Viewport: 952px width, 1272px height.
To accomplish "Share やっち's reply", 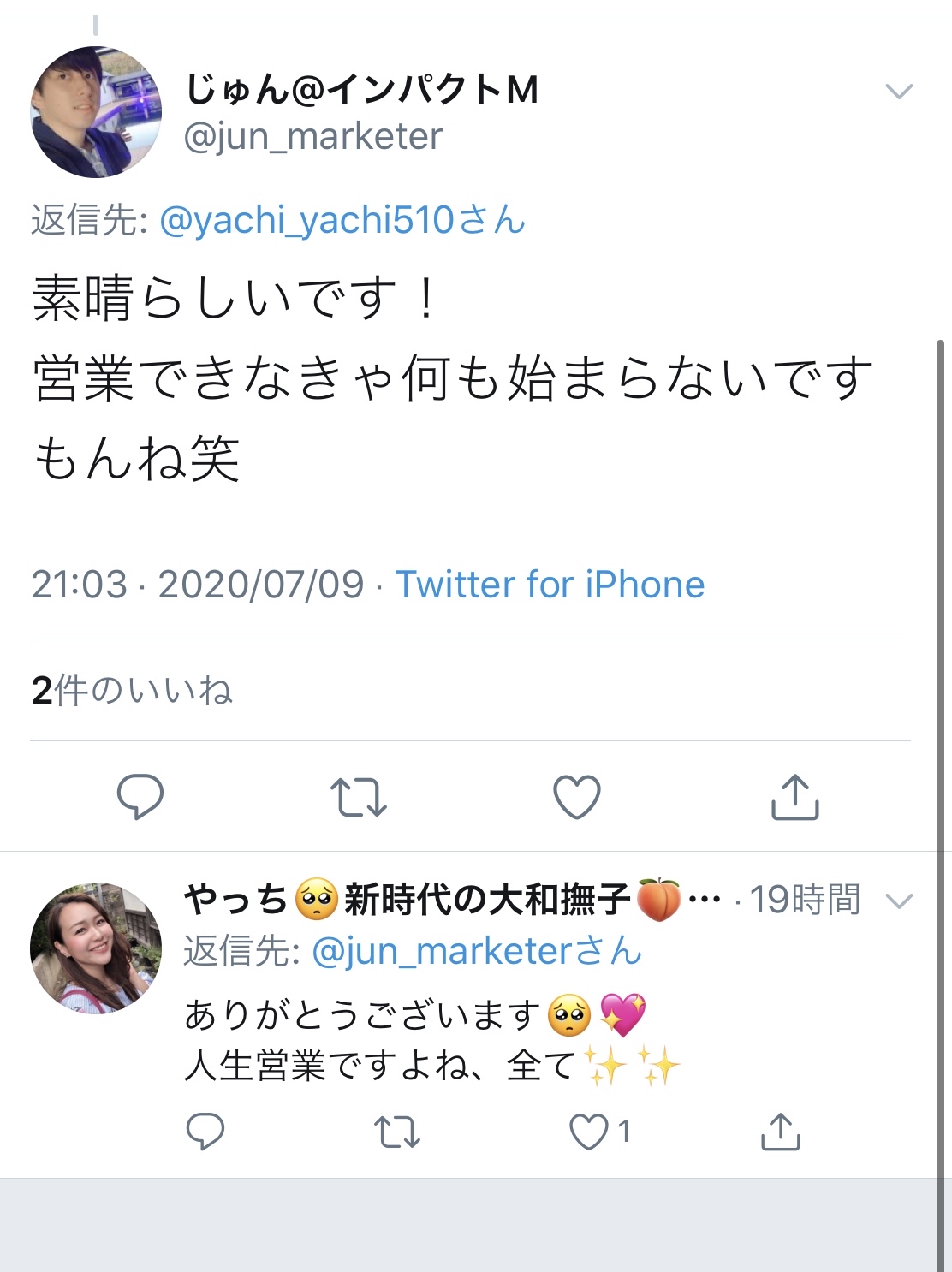I will pos(780,1132).
